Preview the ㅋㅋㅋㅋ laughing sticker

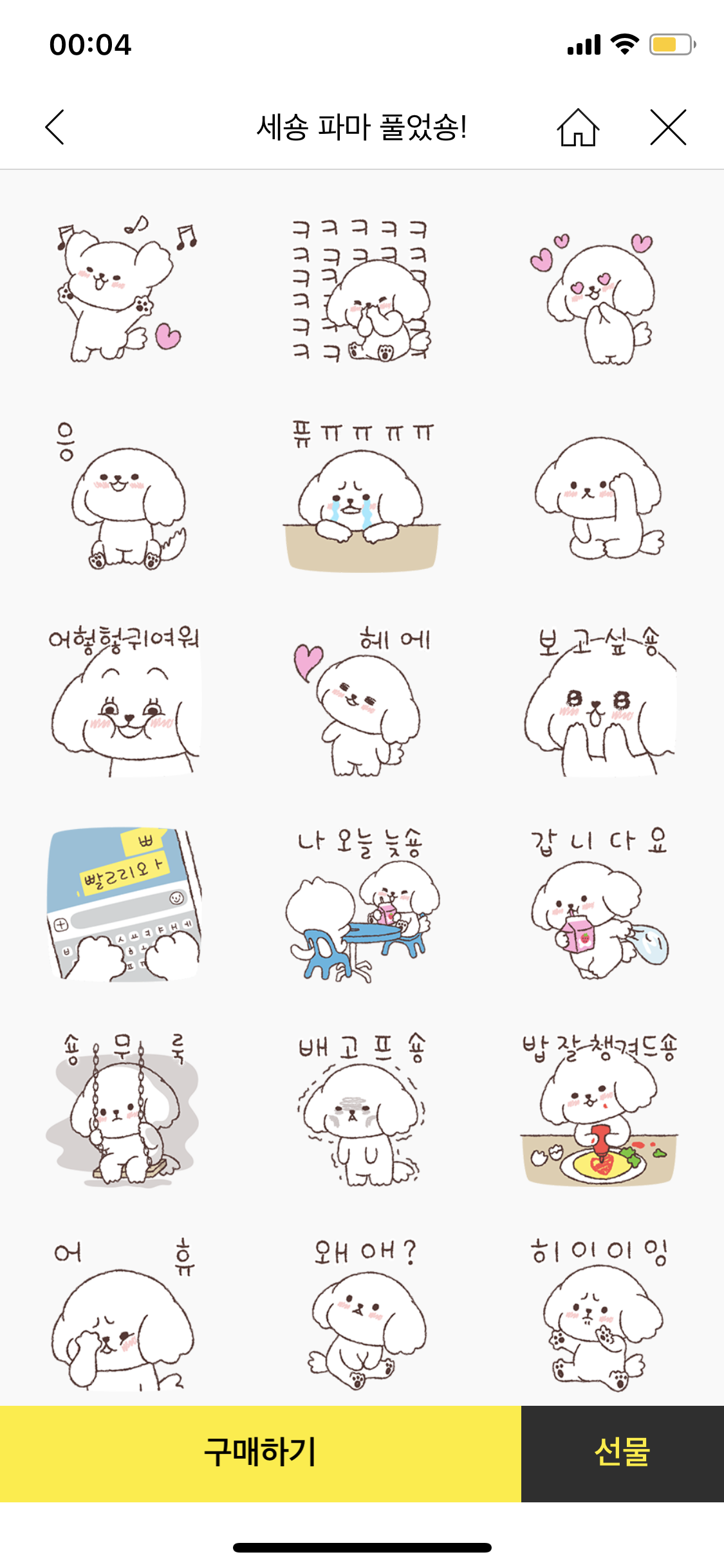pyautogui.click(x=362, y=290)
